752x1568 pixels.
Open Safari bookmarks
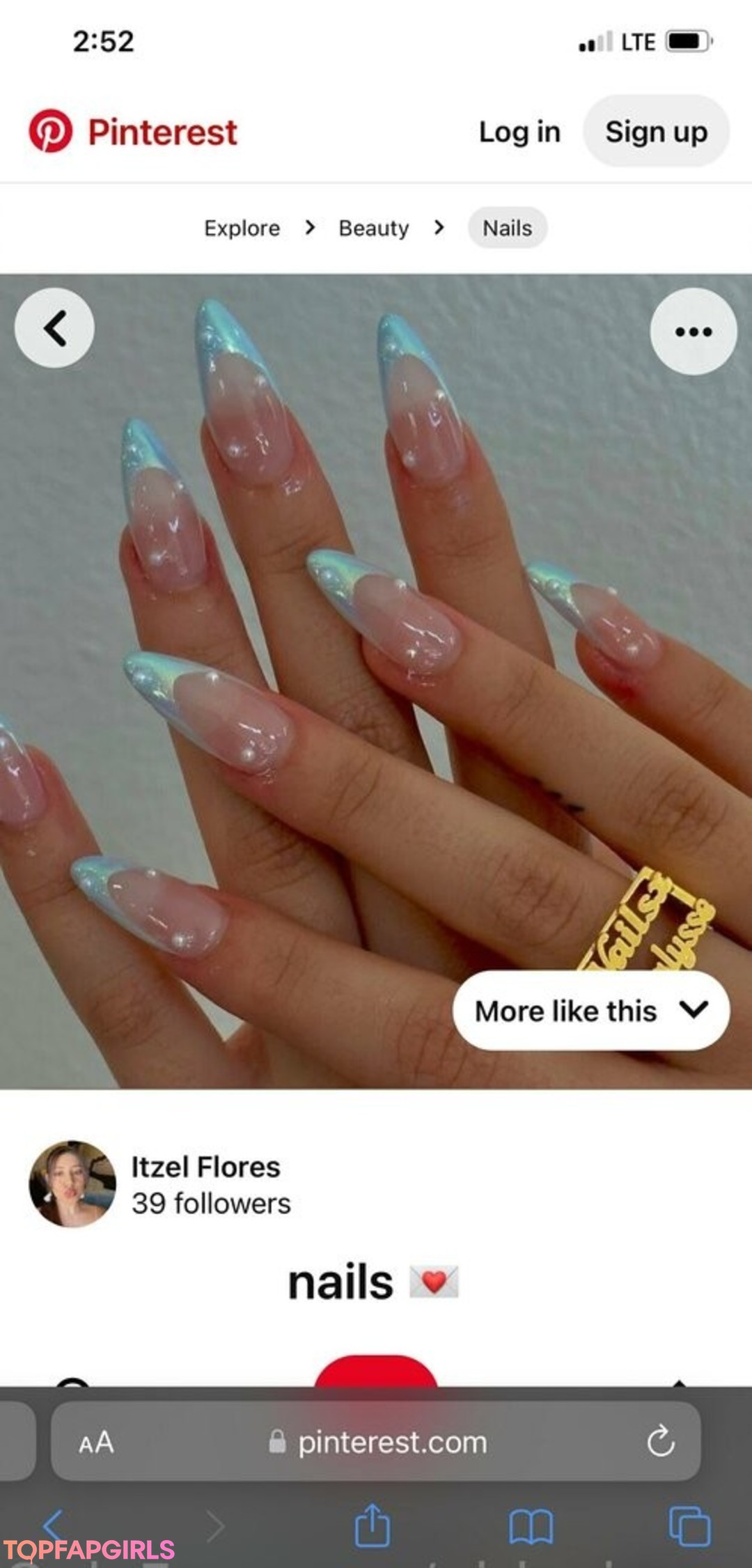[531, 1526]
